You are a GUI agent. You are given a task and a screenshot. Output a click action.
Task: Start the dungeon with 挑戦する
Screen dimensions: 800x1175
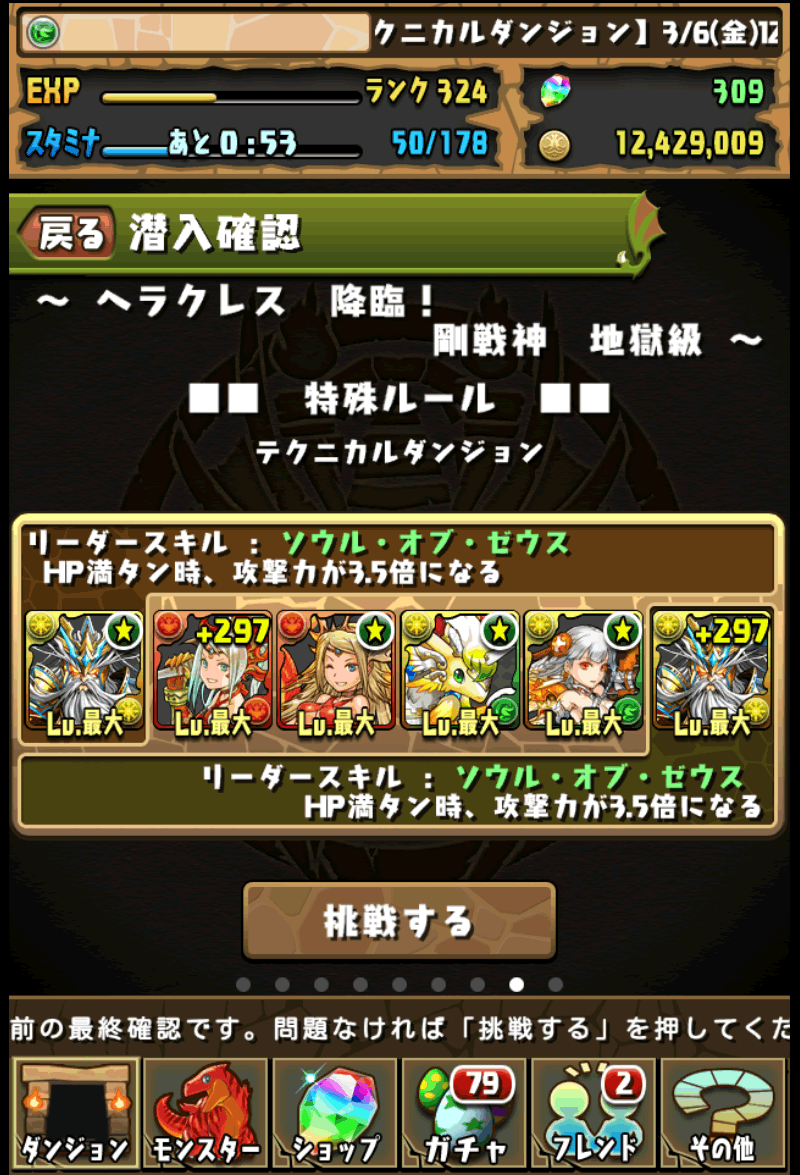point(399,921)
